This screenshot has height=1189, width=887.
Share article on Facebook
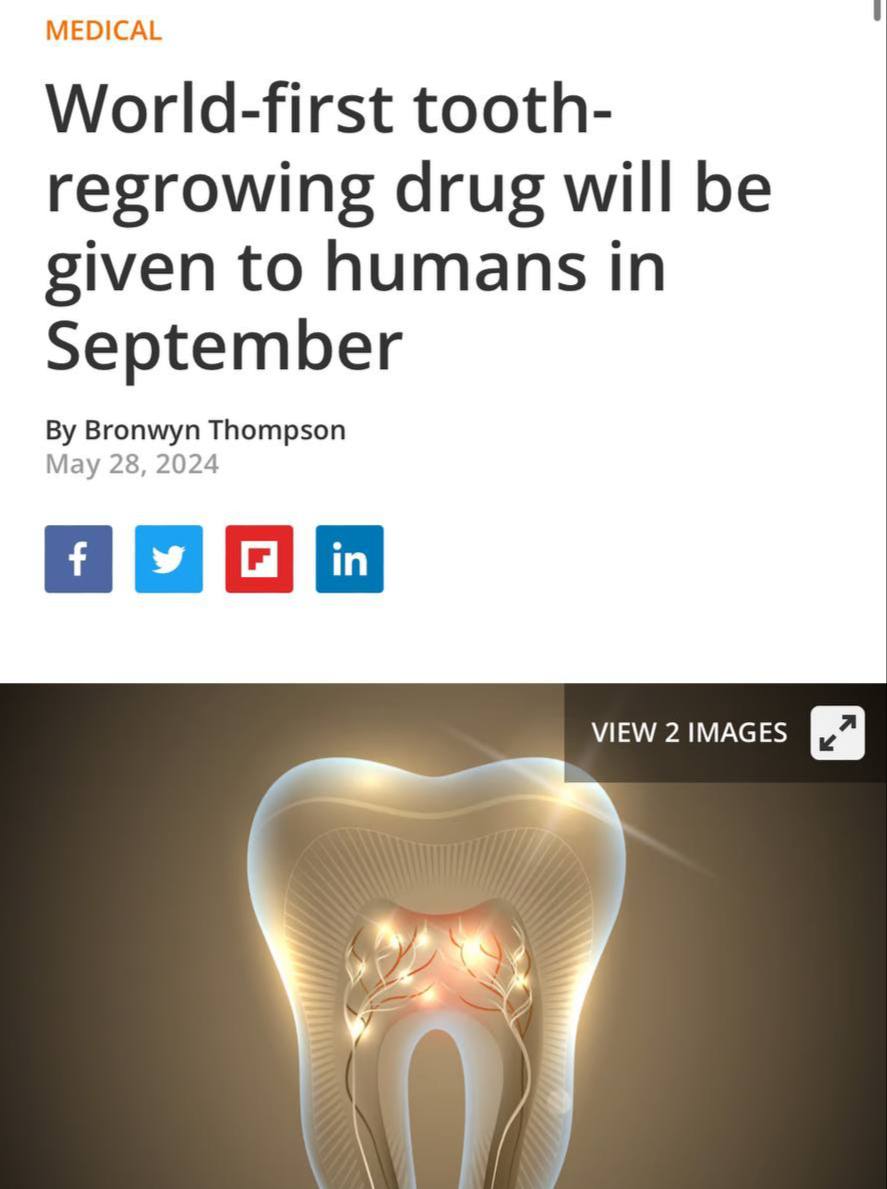click(78, 559)
